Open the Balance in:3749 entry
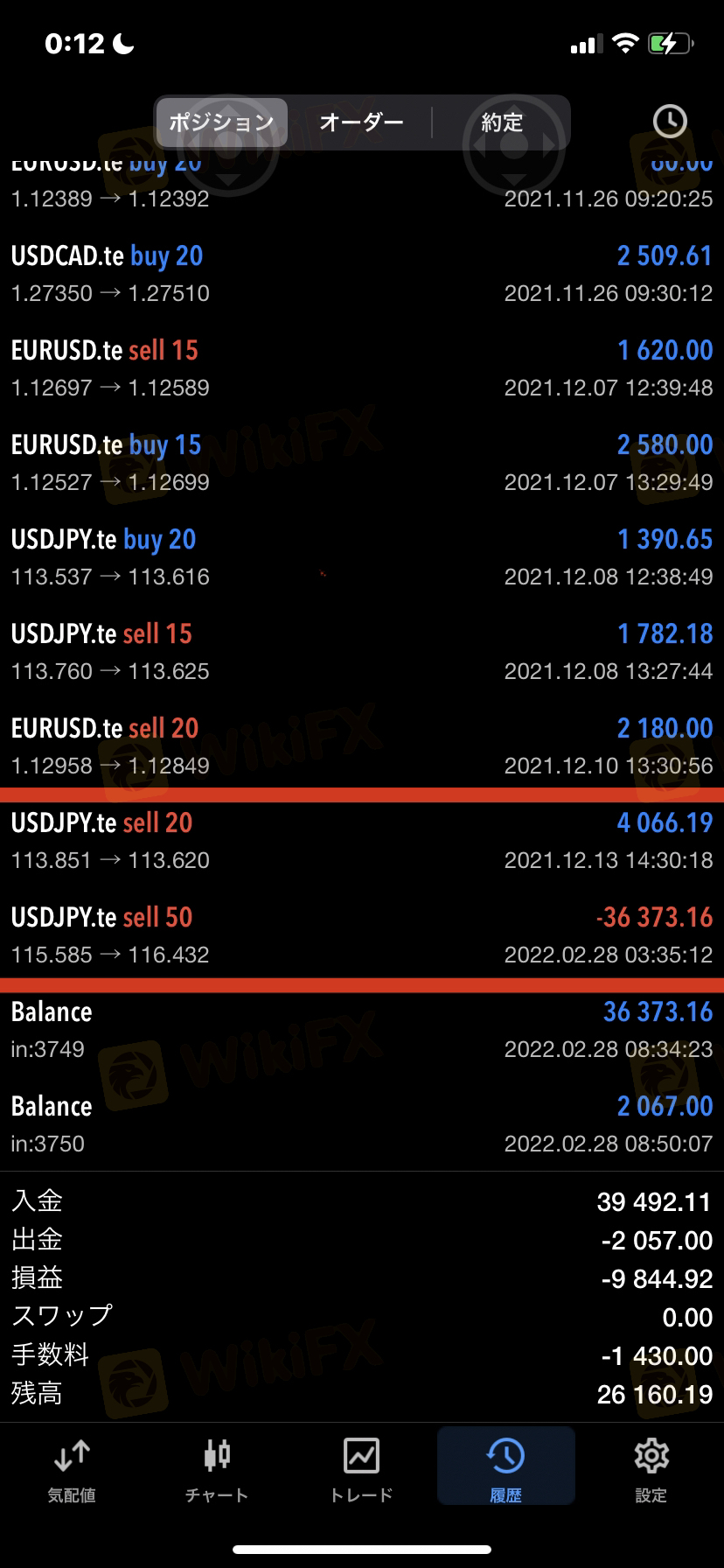Image resolution: width=724 pixels, height=1568 pixels. 362,1030
